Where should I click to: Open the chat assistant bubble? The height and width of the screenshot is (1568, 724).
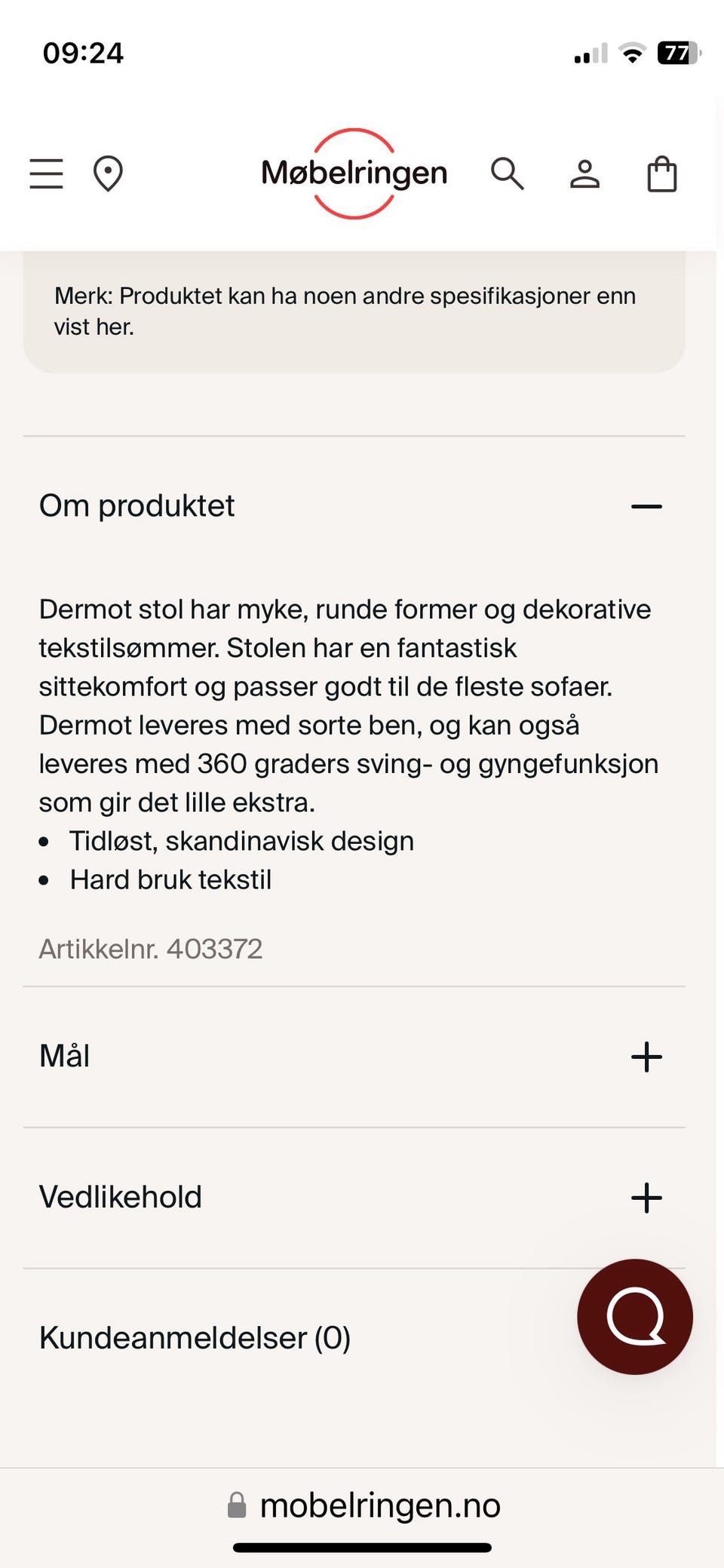point(634,1316)
